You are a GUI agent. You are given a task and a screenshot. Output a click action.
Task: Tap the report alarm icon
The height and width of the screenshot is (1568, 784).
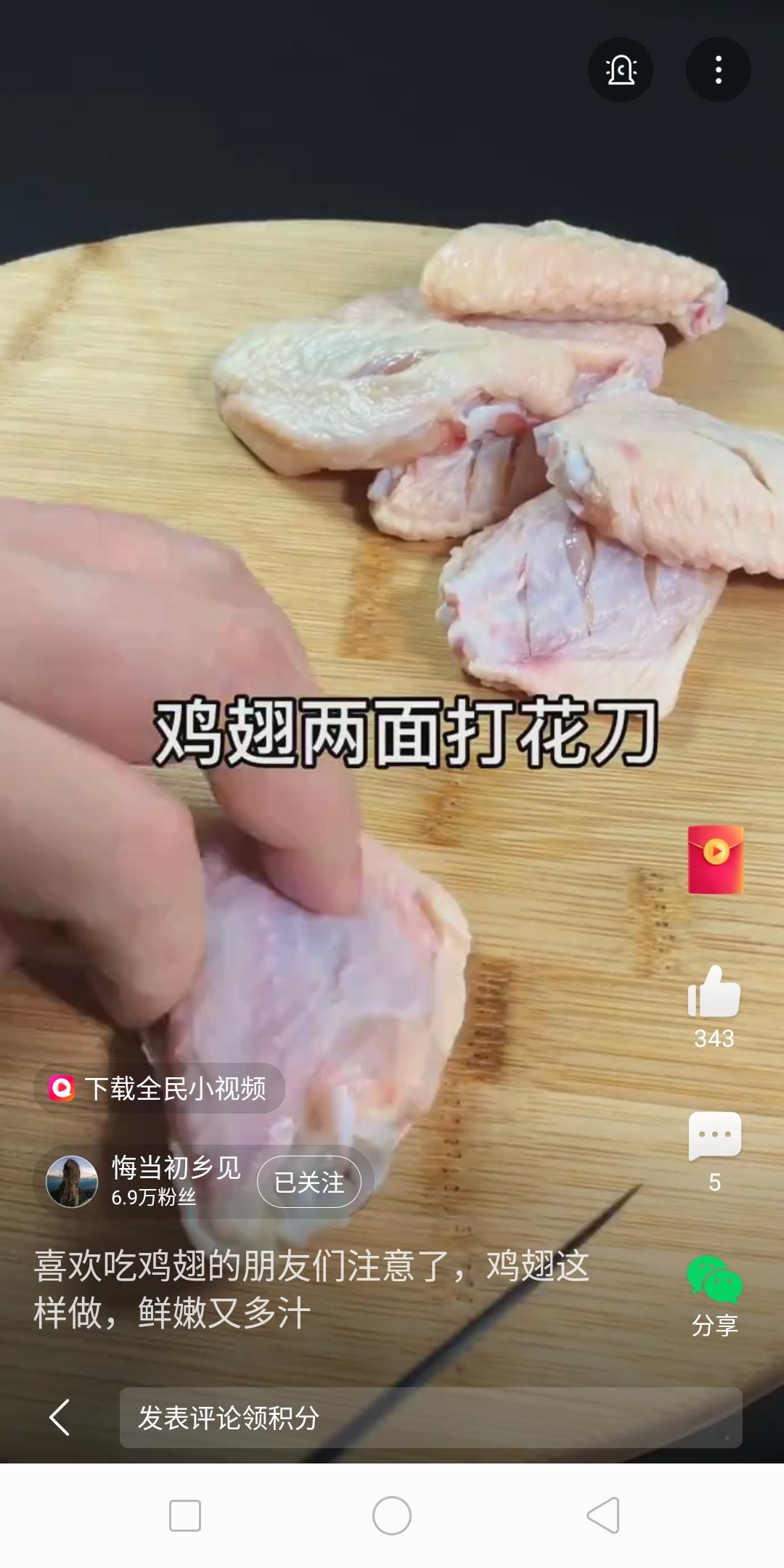(620, 70)
